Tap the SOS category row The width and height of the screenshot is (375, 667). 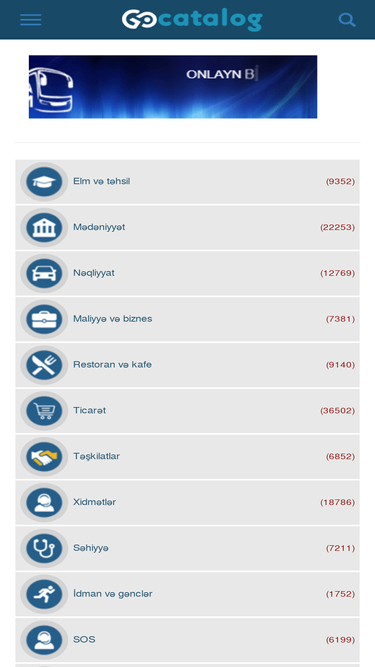click(188, 640)
